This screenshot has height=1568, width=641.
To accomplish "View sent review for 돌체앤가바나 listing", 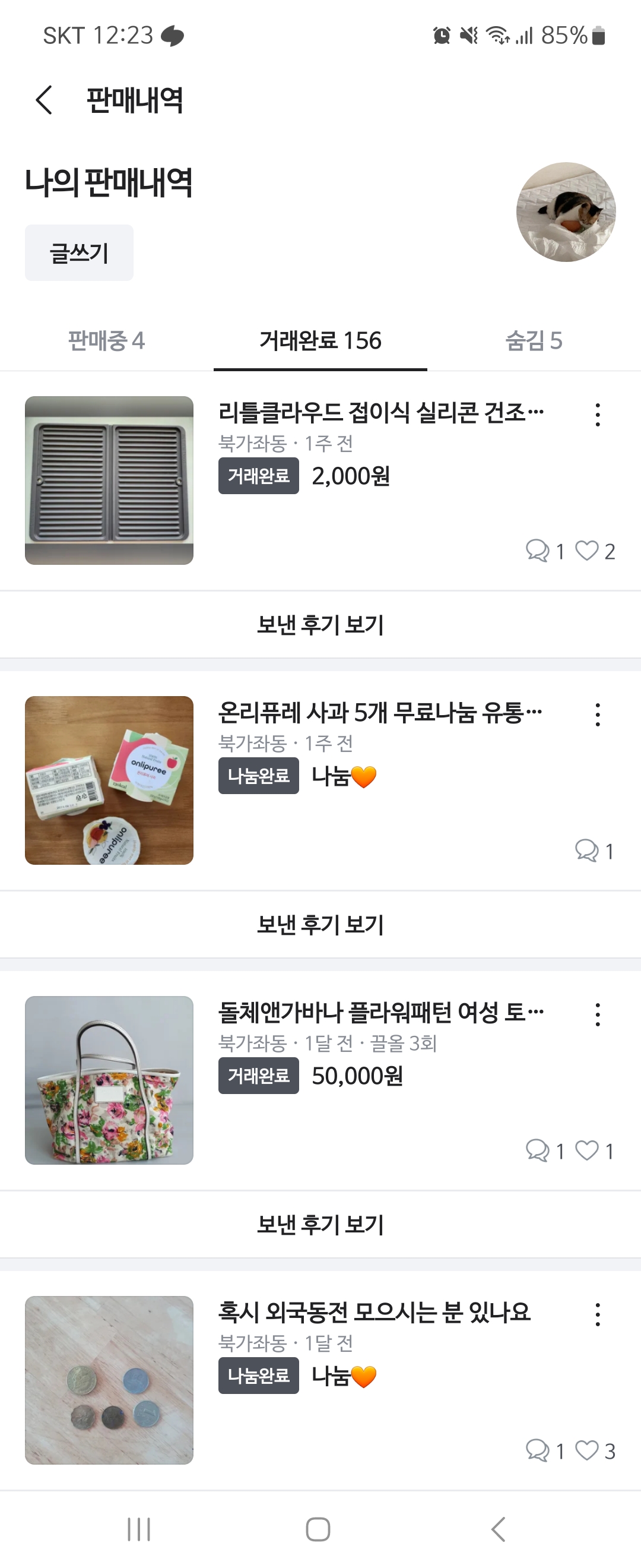I will pos(320,1225).
